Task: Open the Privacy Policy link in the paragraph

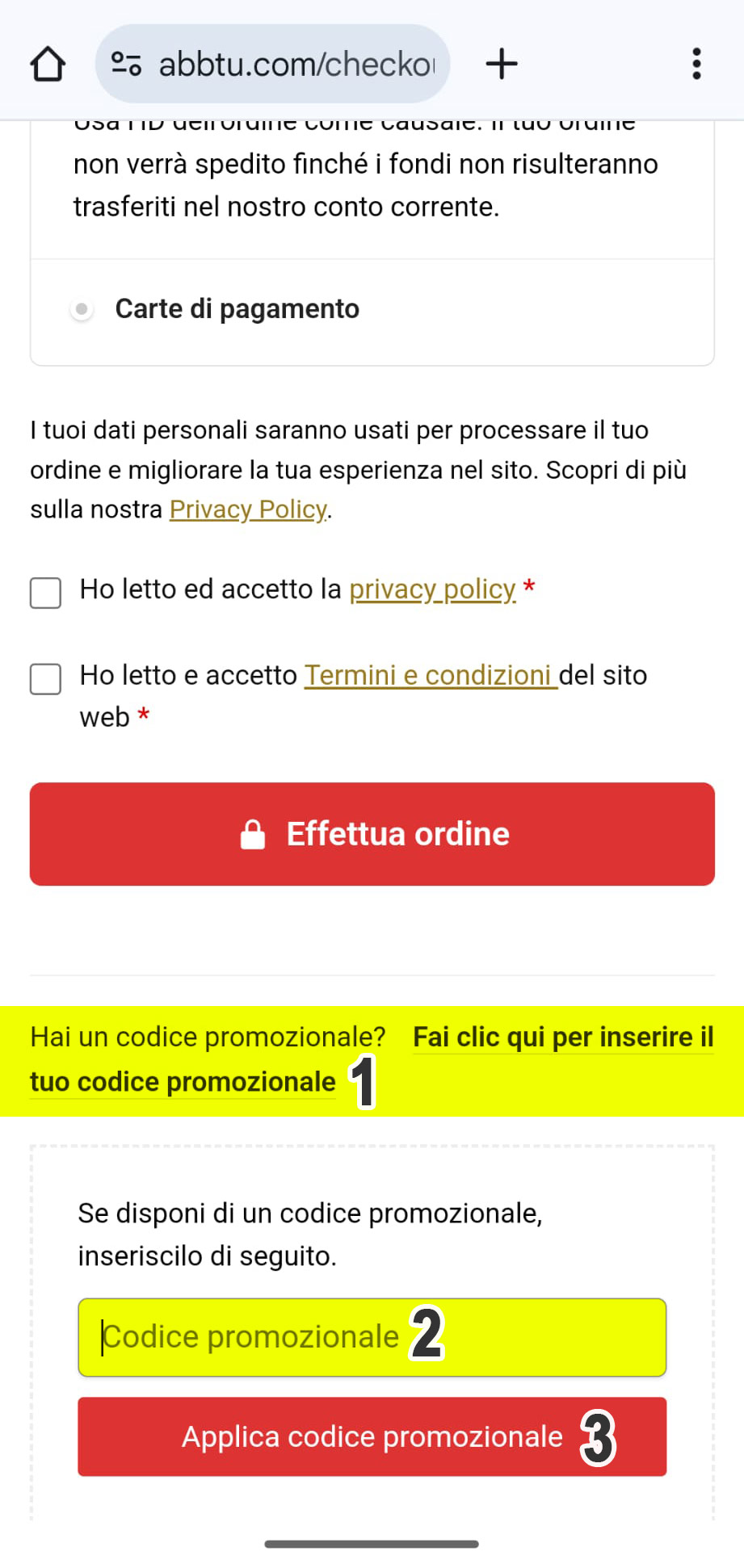Action: tap(248, 509)
